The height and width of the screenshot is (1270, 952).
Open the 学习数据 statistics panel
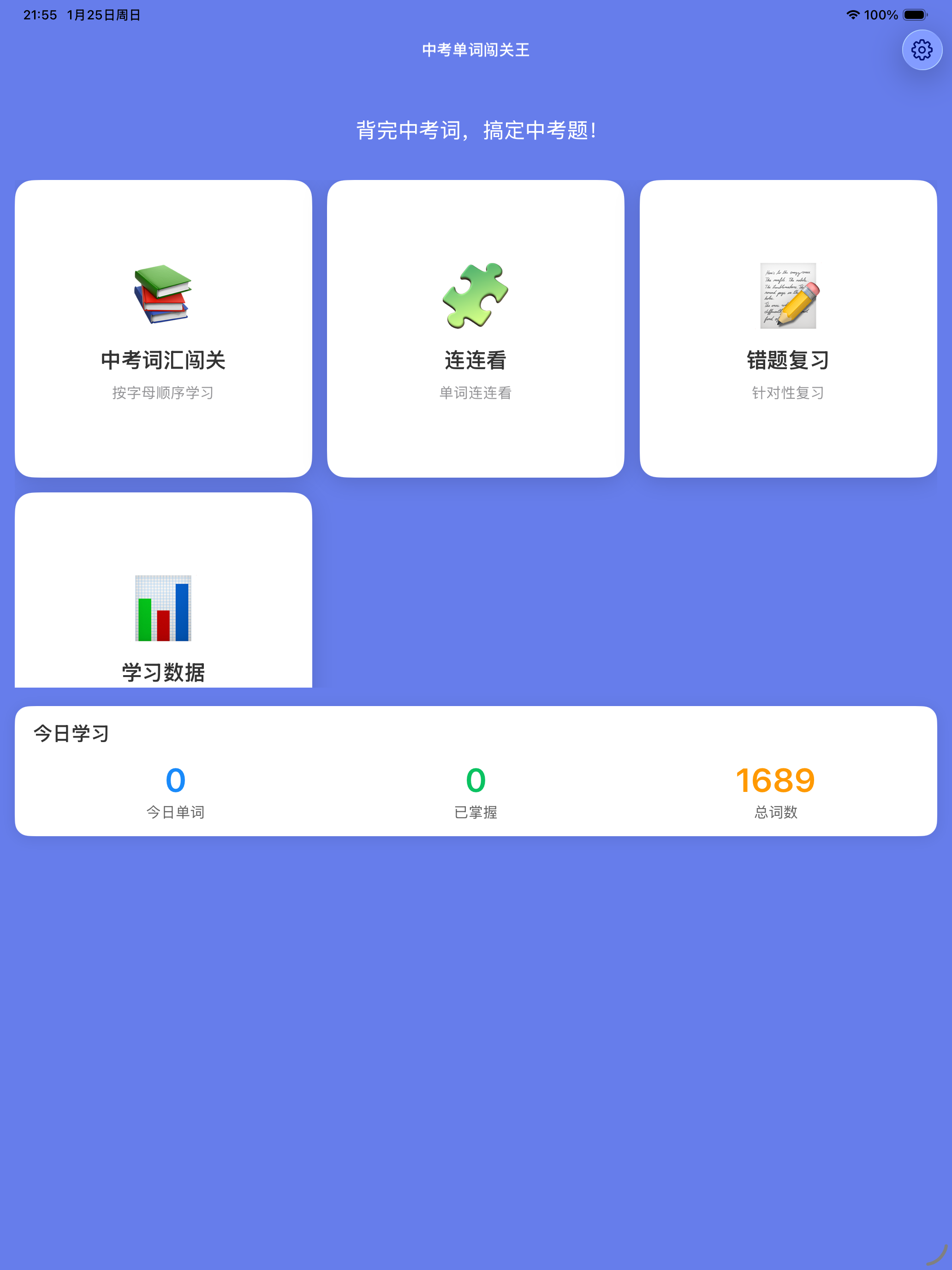[162, 672]
